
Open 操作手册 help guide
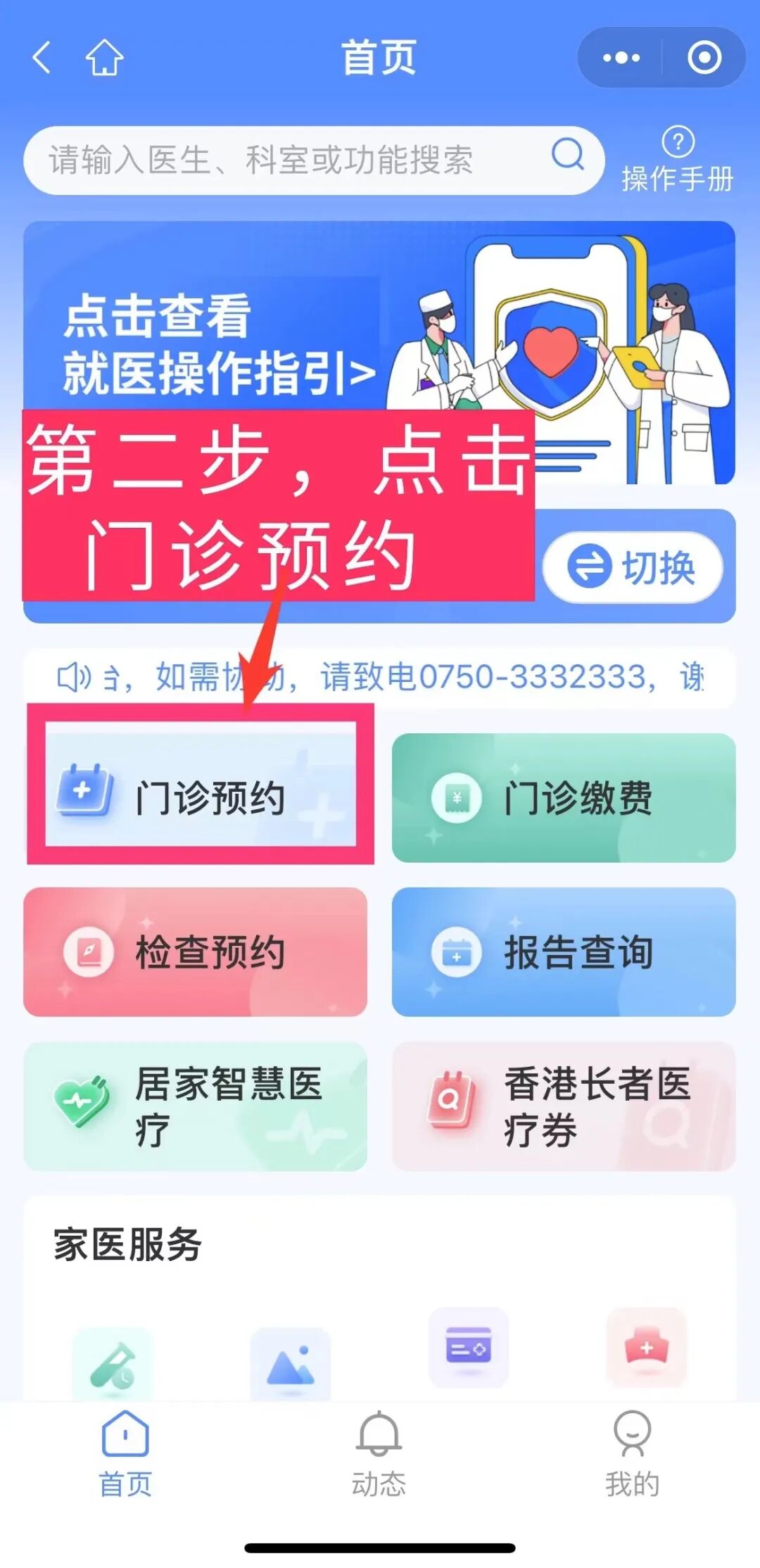click(677, 160)
